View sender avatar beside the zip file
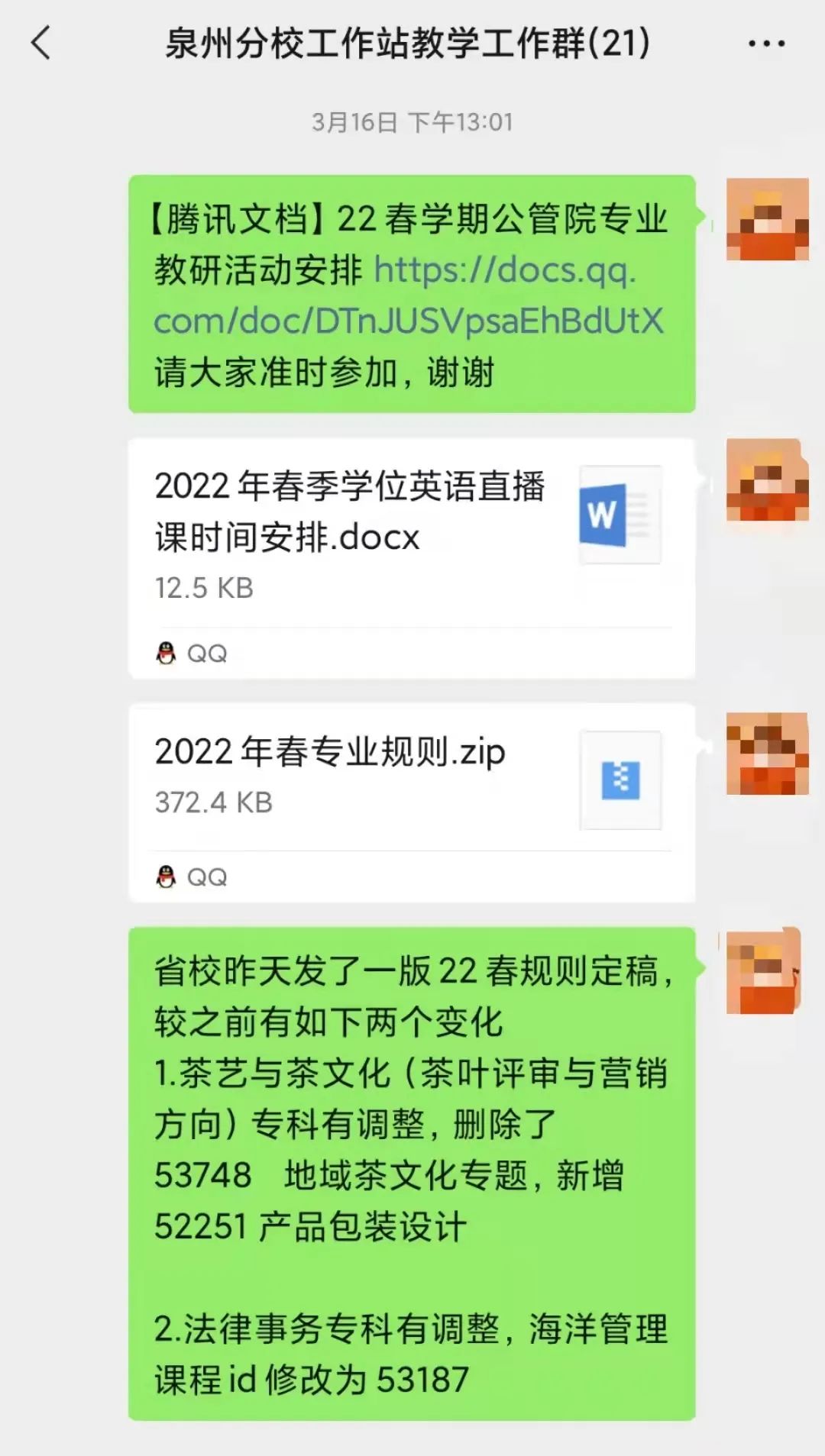Image resolution: width=825 pixels, height=1456 pixels. 767,754
